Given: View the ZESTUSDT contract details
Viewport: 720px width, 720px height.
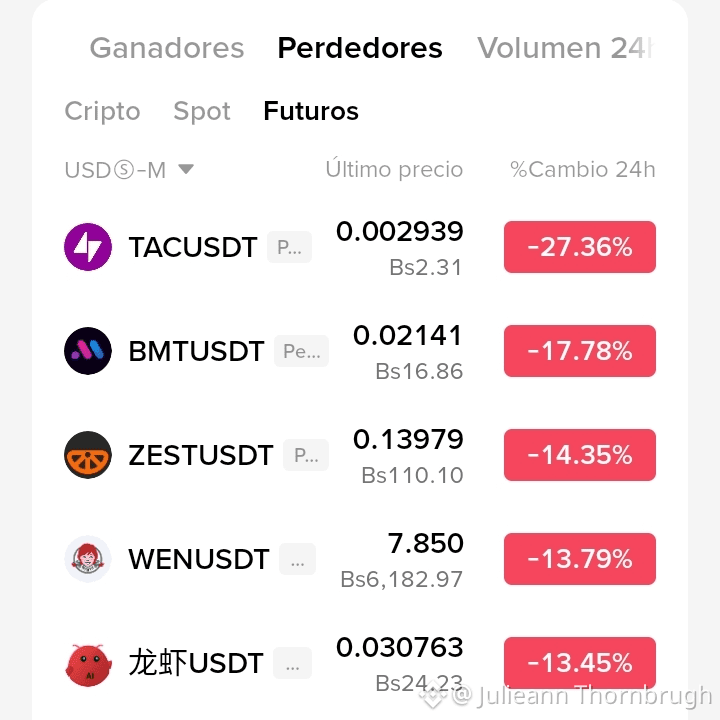Looking at the screenshot, I should (360, 455).
